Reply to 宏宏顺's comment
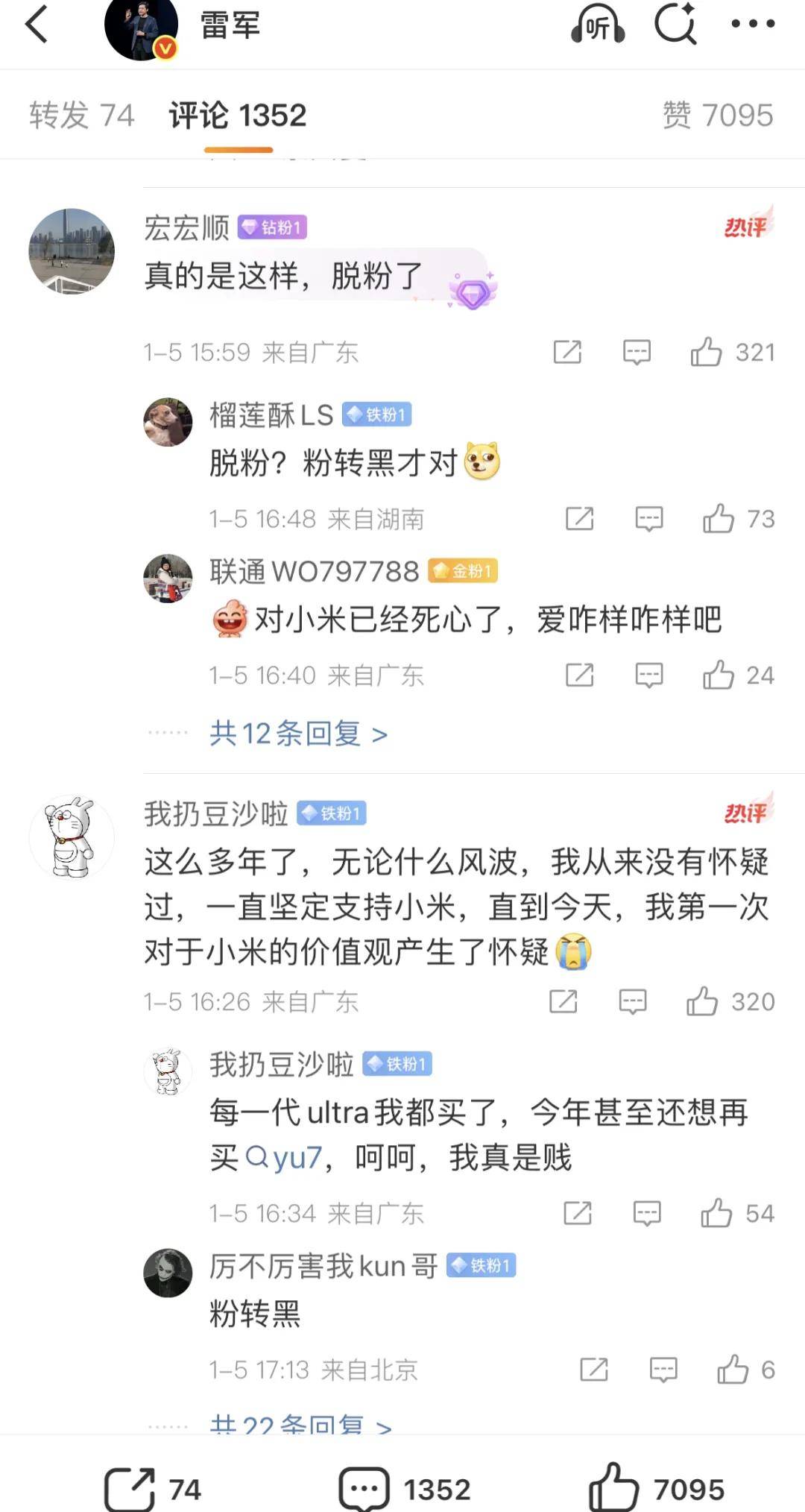Screen dimensions: 805x1512 [x=637, y=352]
